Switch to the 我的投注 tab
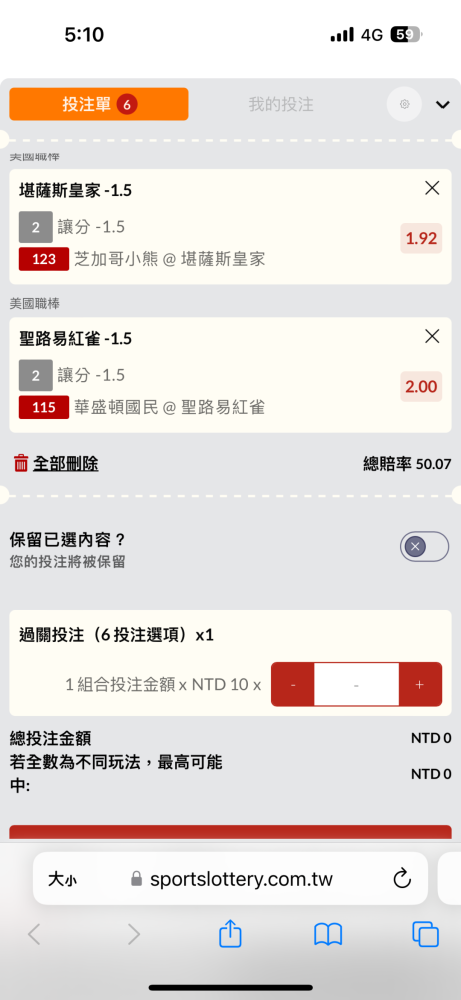This screenshot has width=461, height=1000. [x=281, y=105]
